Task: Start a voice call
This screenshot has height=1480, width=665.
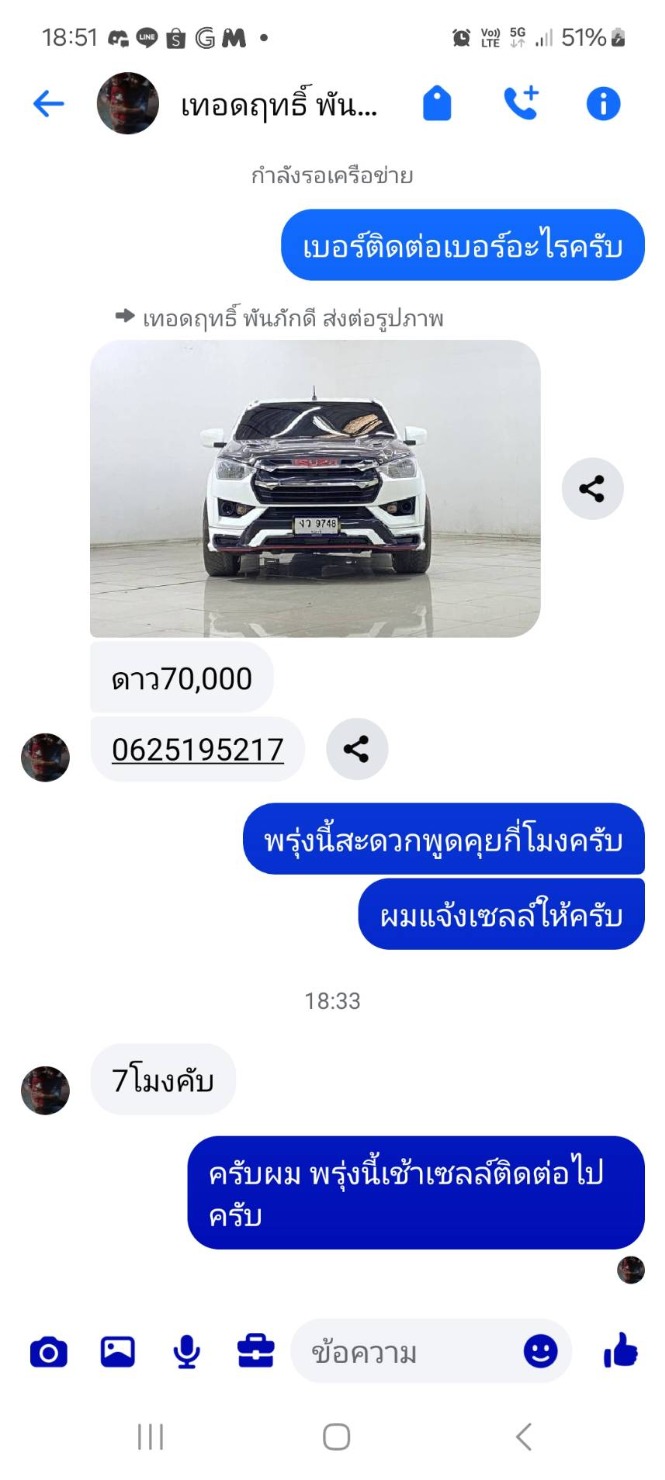Action: pyautogui.click(x=520, y=104)
